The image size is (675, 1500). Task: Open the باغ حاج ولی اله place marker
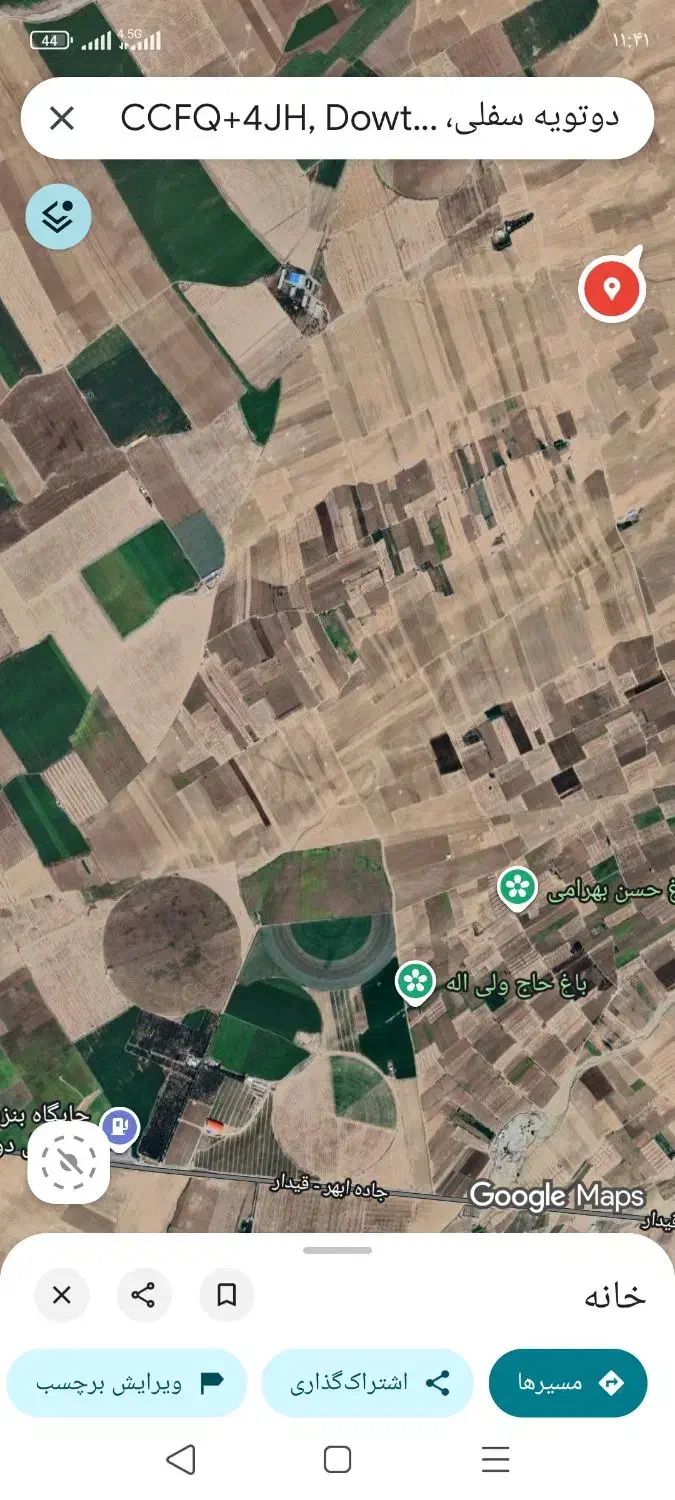tap(415, 982)
